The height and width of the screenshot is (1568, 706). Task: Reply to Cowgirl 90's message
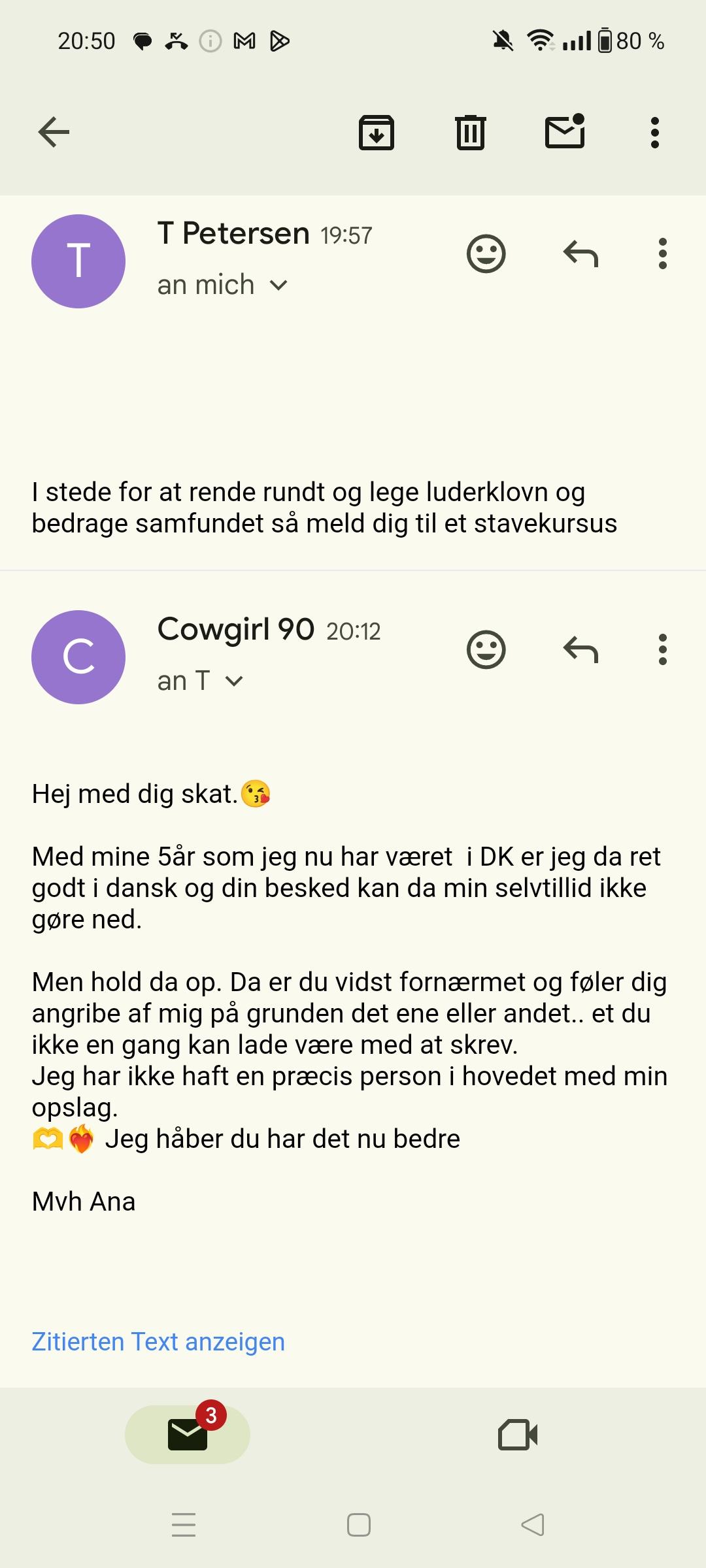pyautogui.click(x=580, y=649)
